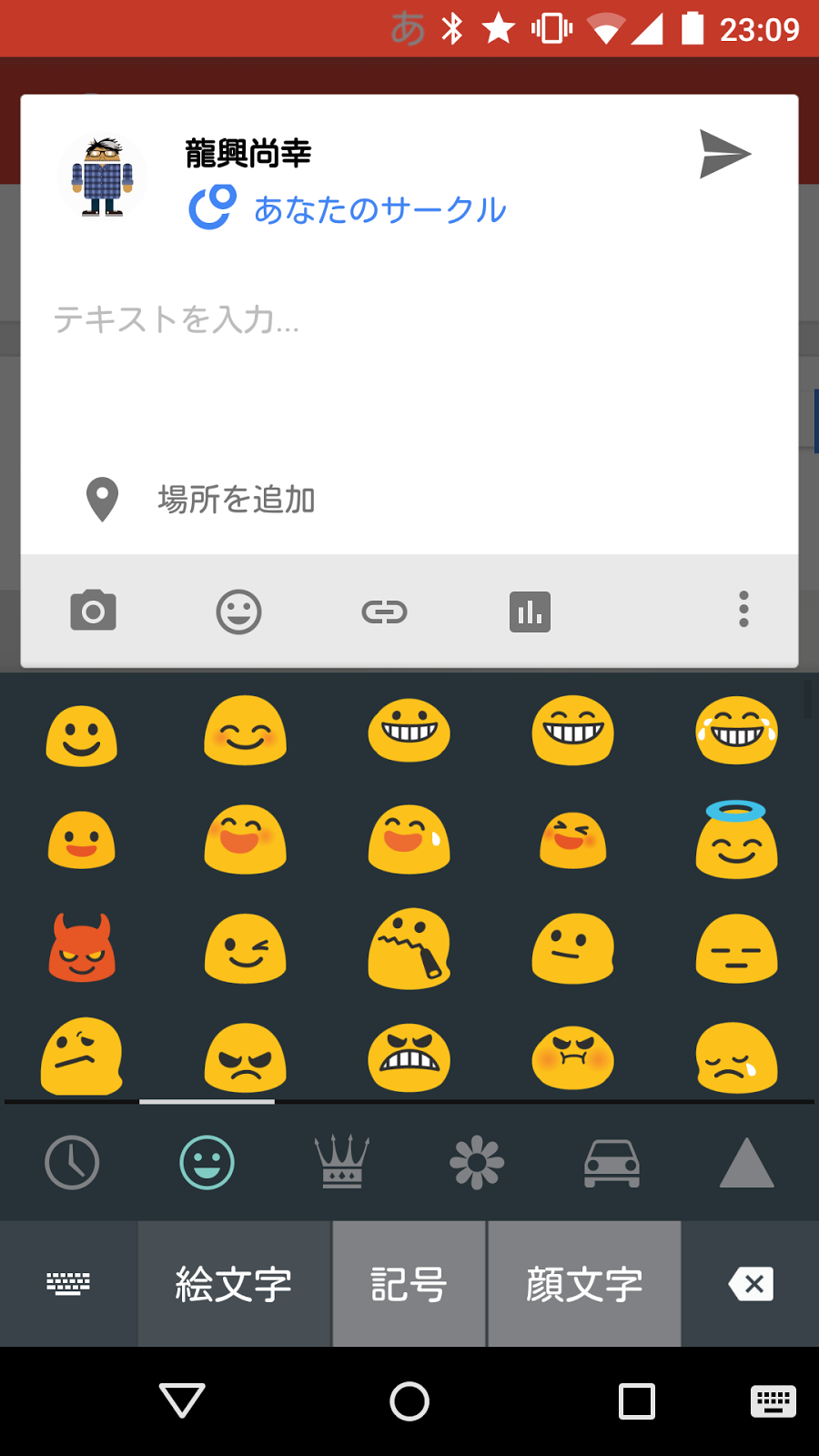The image size is (819, 1456).
Task: Open the three-dot overflow menu
Action: tap(743, 610)
